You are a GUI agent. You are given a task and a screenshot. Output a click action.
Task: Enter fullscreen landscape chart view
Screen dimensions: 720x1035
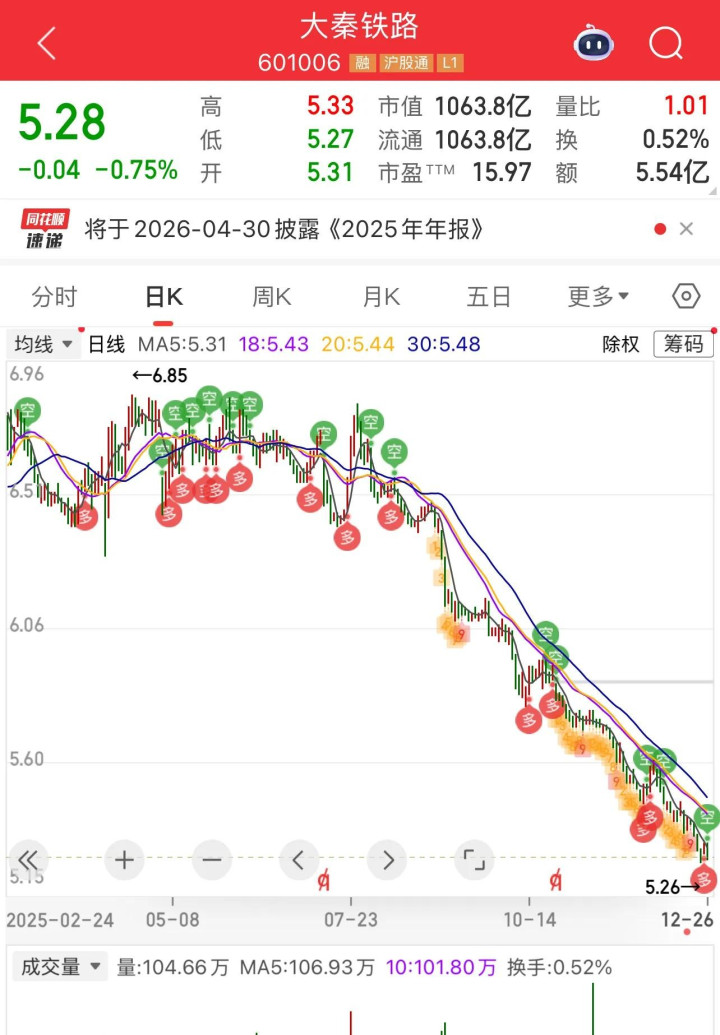(x=474, y=859)
